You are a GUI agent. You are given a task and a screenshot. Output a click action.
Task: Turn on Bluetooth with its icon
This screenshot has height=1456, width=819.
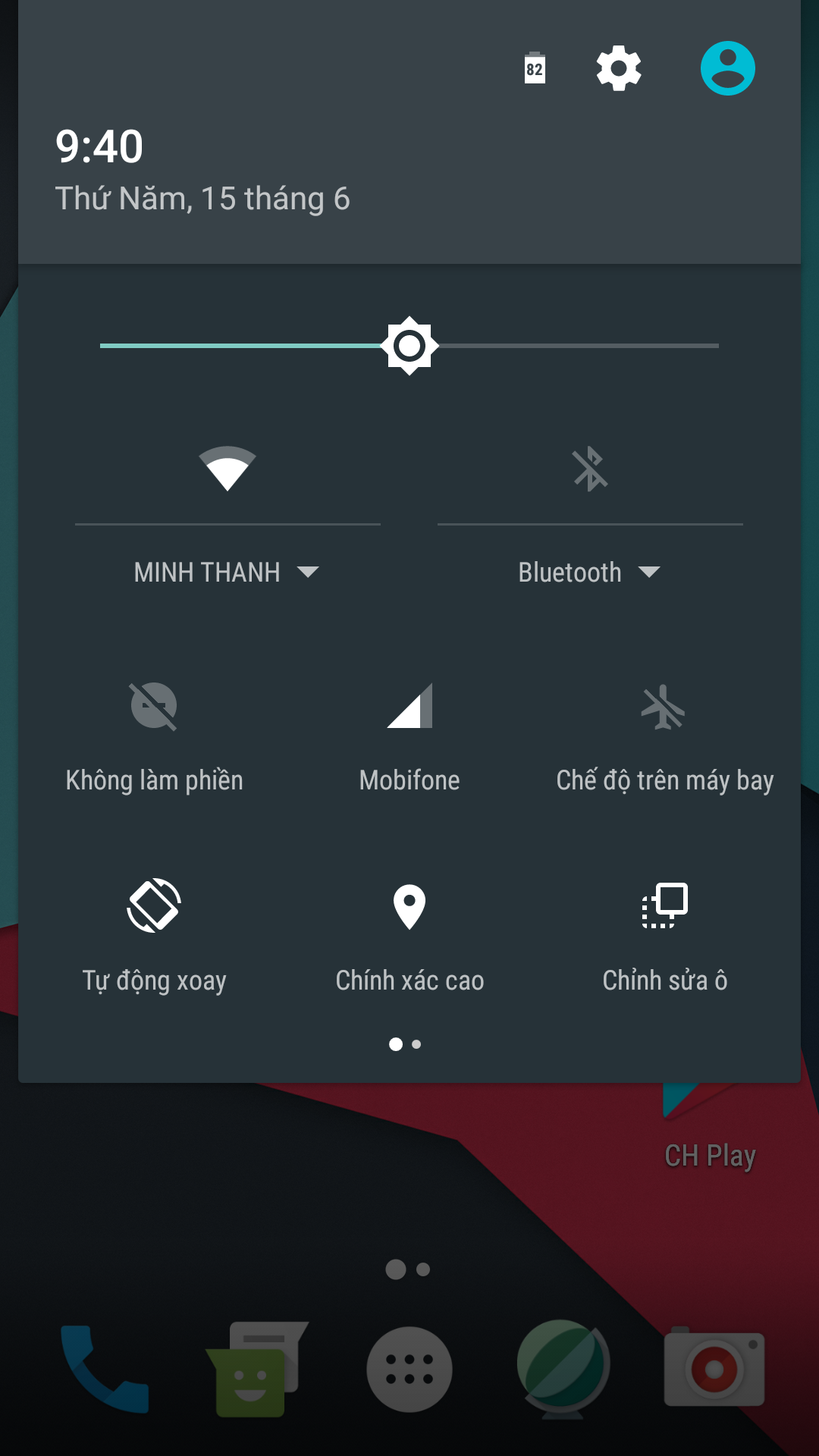click(x=590, y=469)
